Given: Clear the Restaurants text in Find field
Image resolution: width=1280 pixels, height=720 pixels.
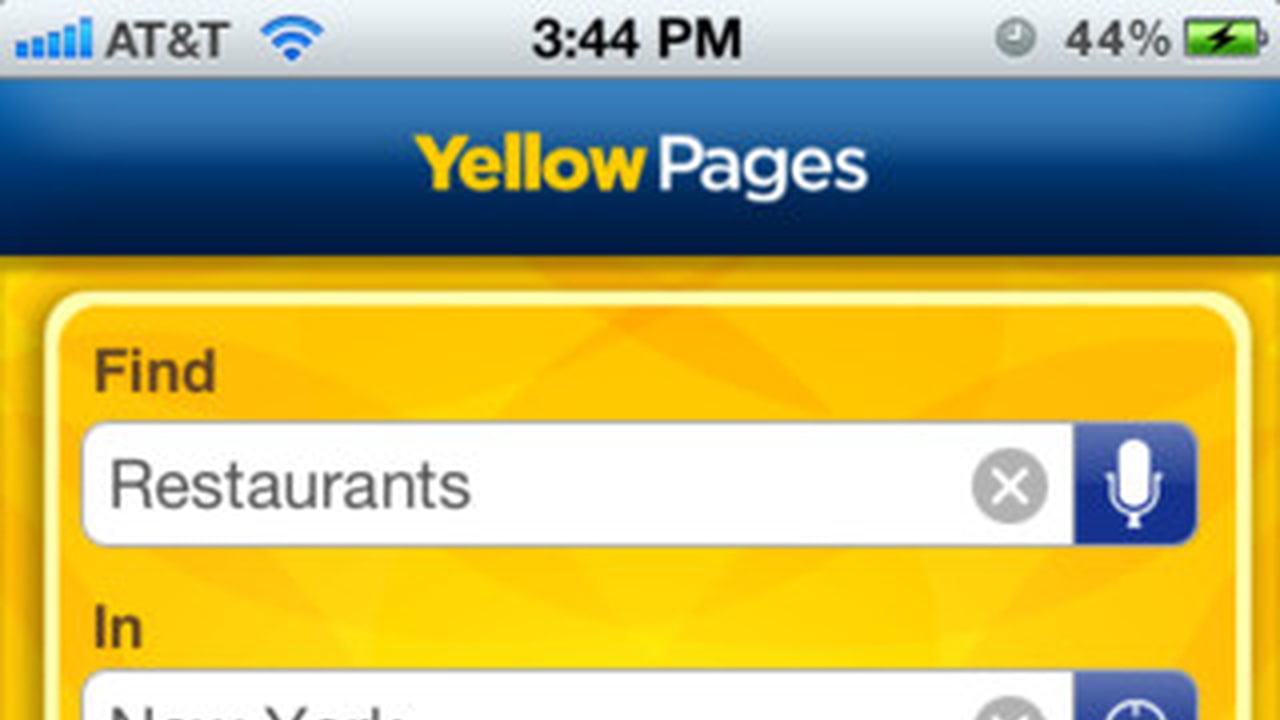Looking at the screenshot, I should pos(1009,487).
